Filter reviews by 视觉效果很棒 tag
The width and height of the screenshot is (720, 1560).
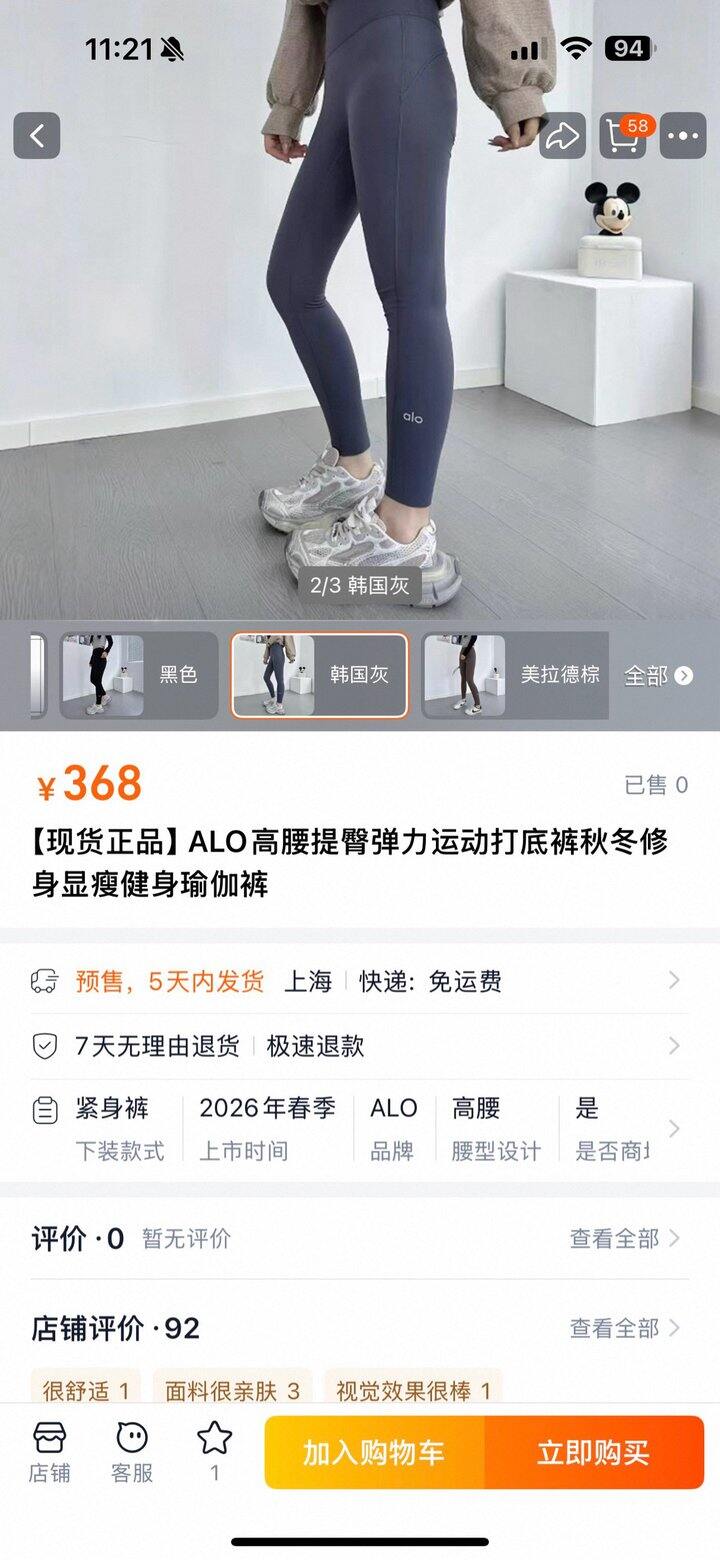coord(413,1390)
